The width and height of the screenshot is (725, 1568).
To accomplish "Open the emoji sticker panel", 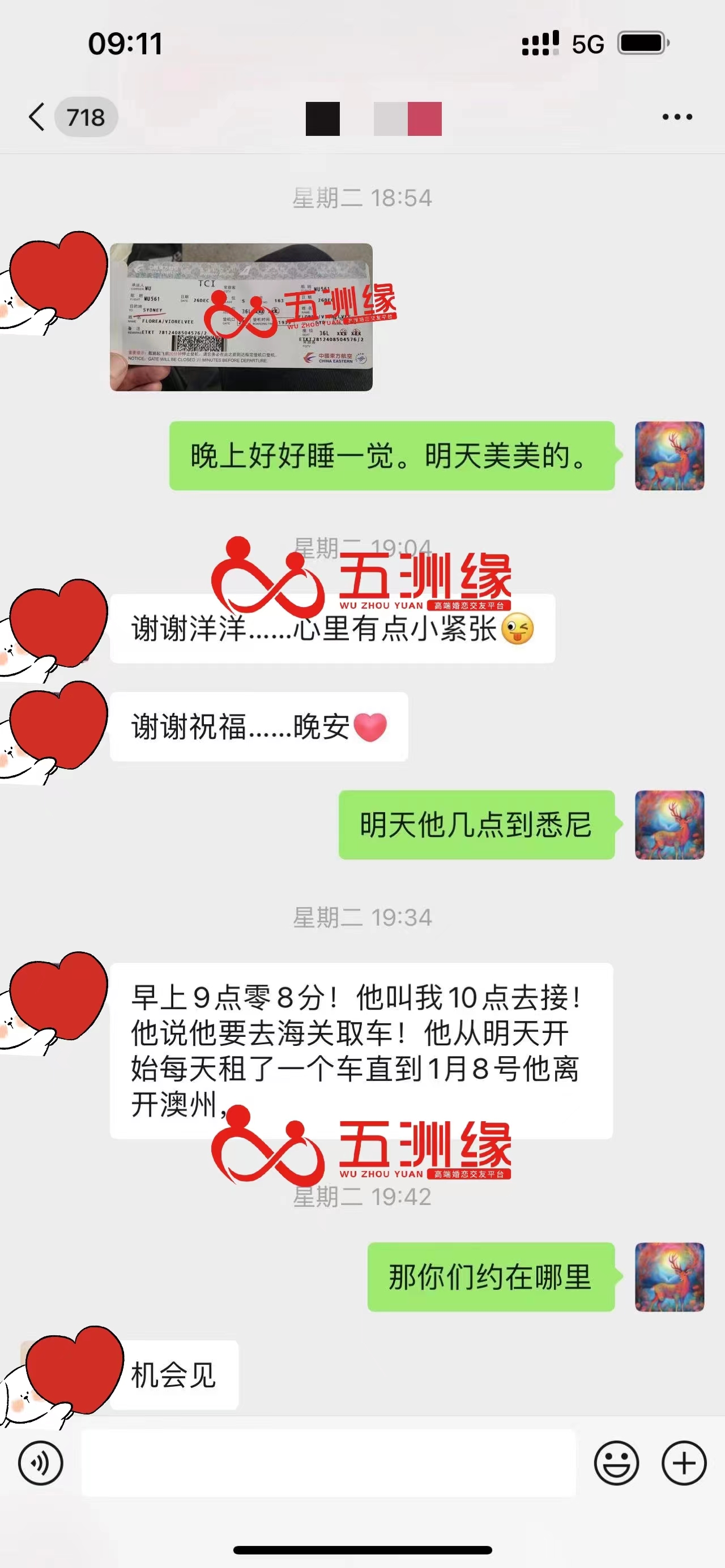I will pos(616,1463).
